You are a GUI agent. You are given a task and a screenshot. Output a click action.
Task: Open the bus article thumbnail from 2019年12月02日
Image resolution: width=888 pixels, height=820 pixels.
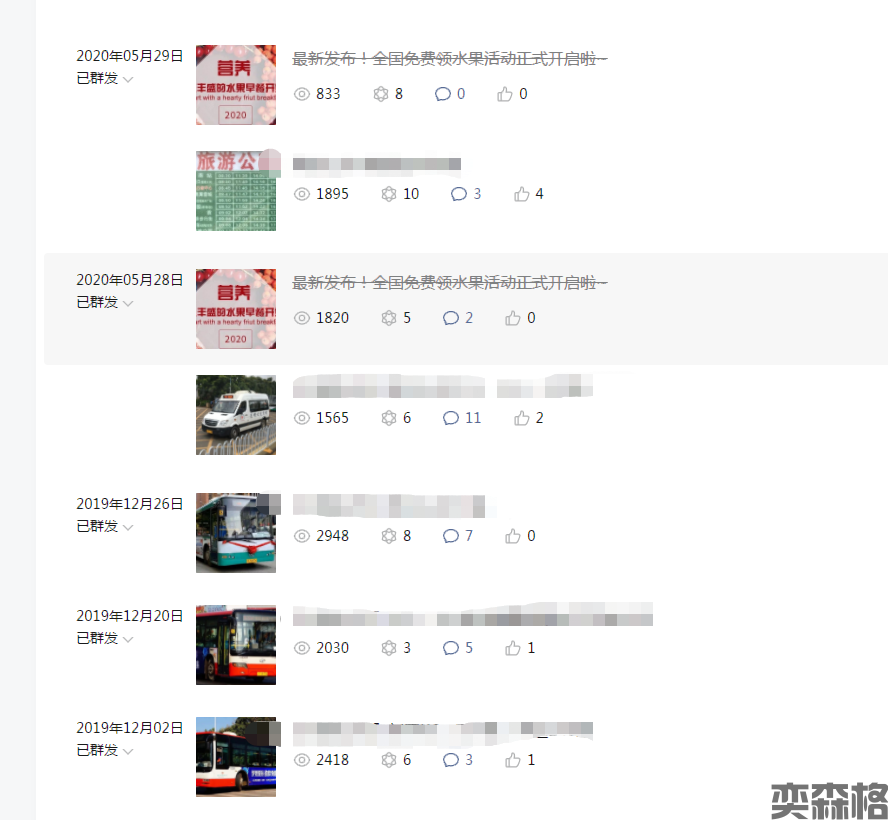pos(236,757)
